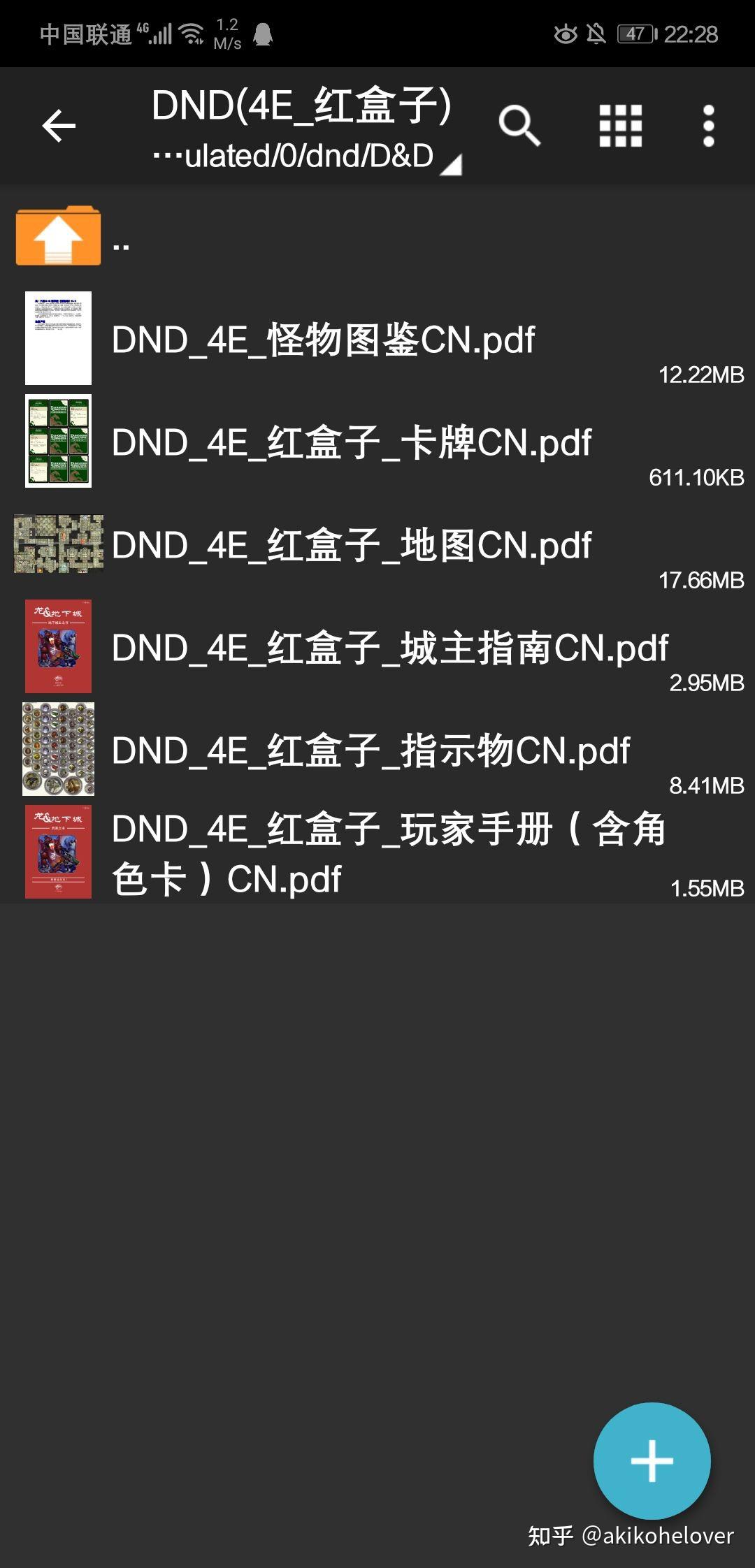The width and height of the screenshot is (755, 1568).
Task: Expand the path dropdown under the title
Action: [x=453, y=162]
